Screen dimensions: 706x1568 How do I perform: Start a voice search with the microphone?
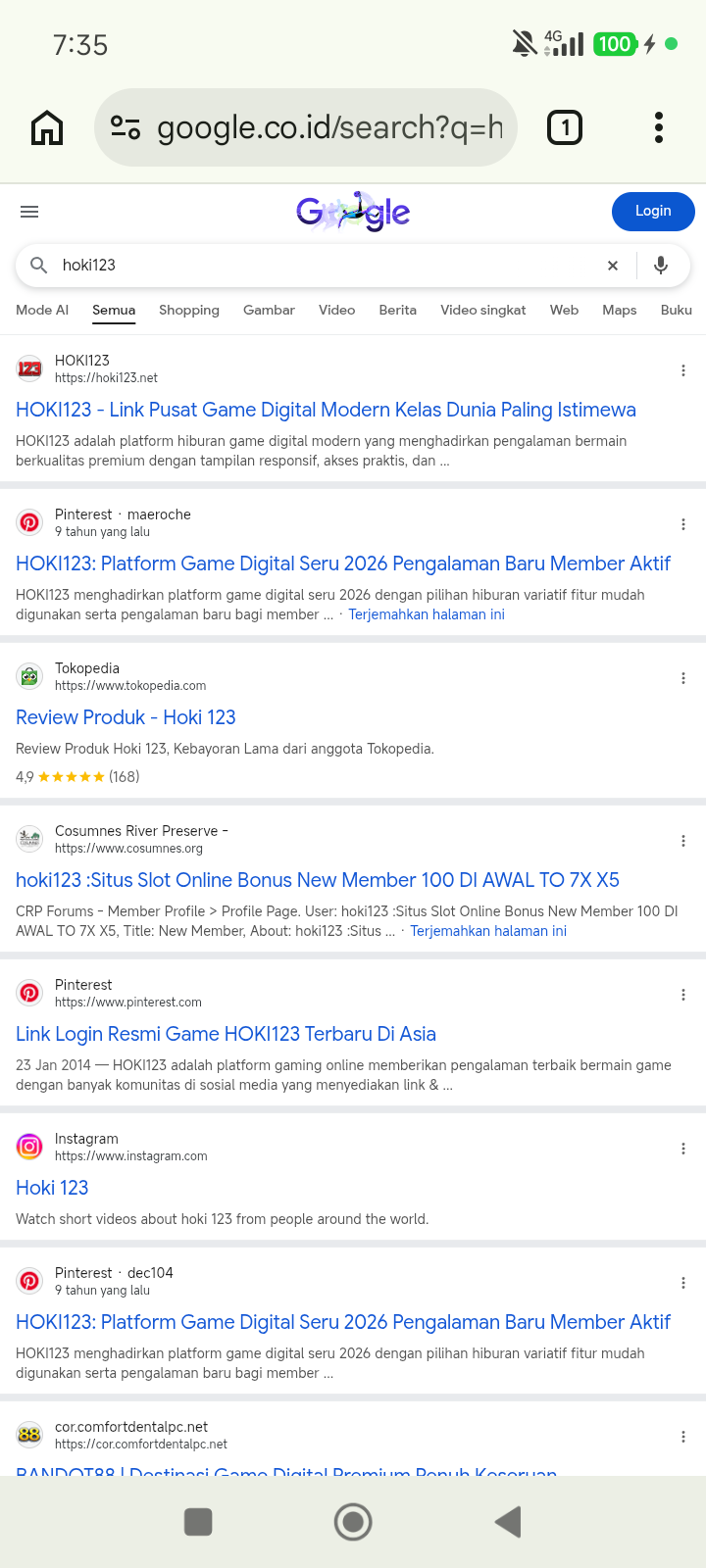(661, 266)
